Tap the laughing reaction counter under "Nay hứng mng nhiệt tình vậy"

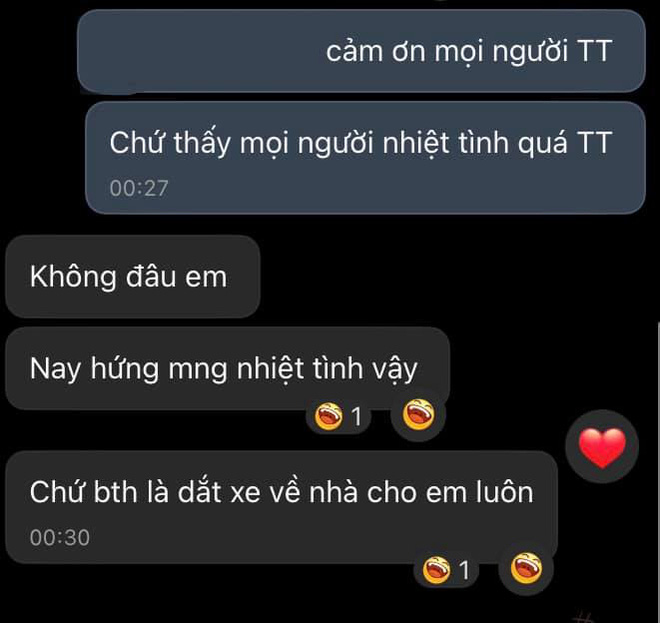coord(339,416)
